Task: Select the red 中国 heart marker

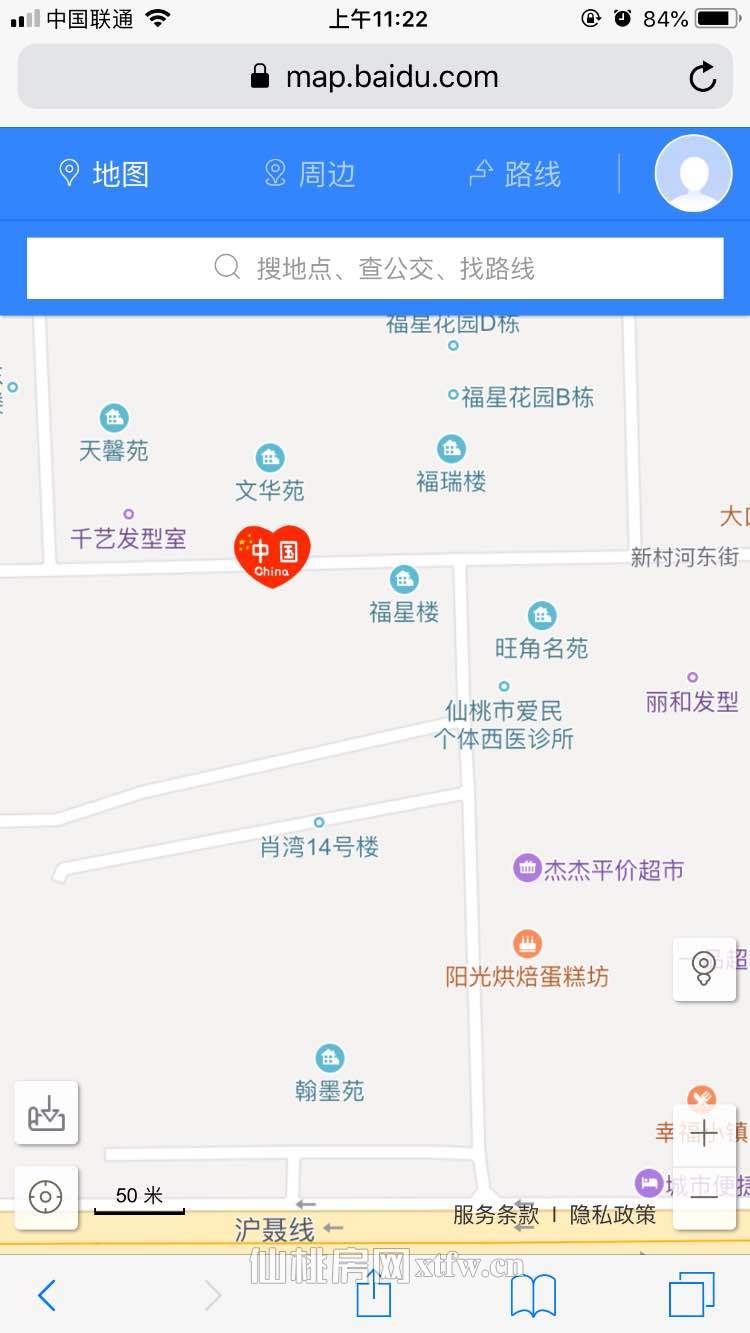Action: 272,554
